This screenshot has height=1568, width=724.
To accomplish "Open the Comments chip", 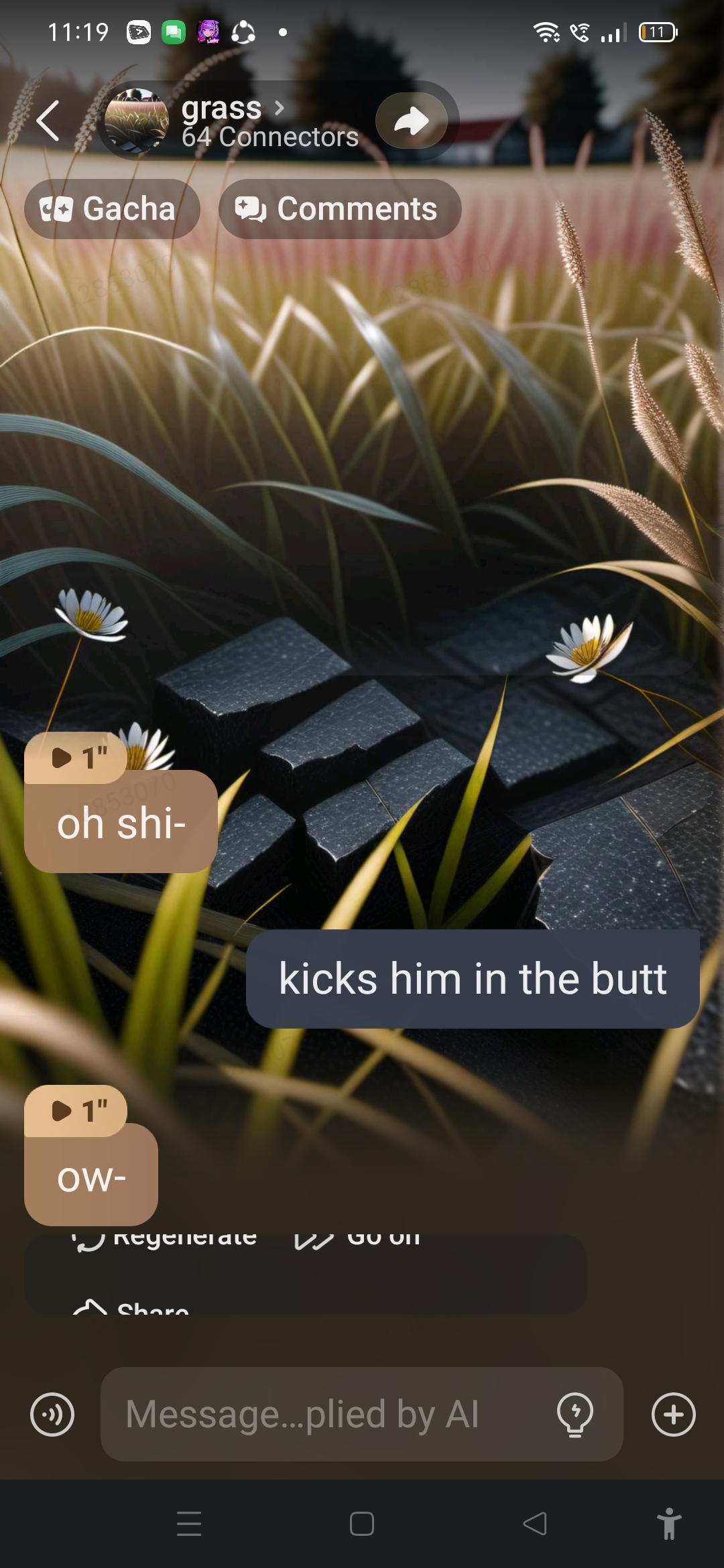I will 339,209.
